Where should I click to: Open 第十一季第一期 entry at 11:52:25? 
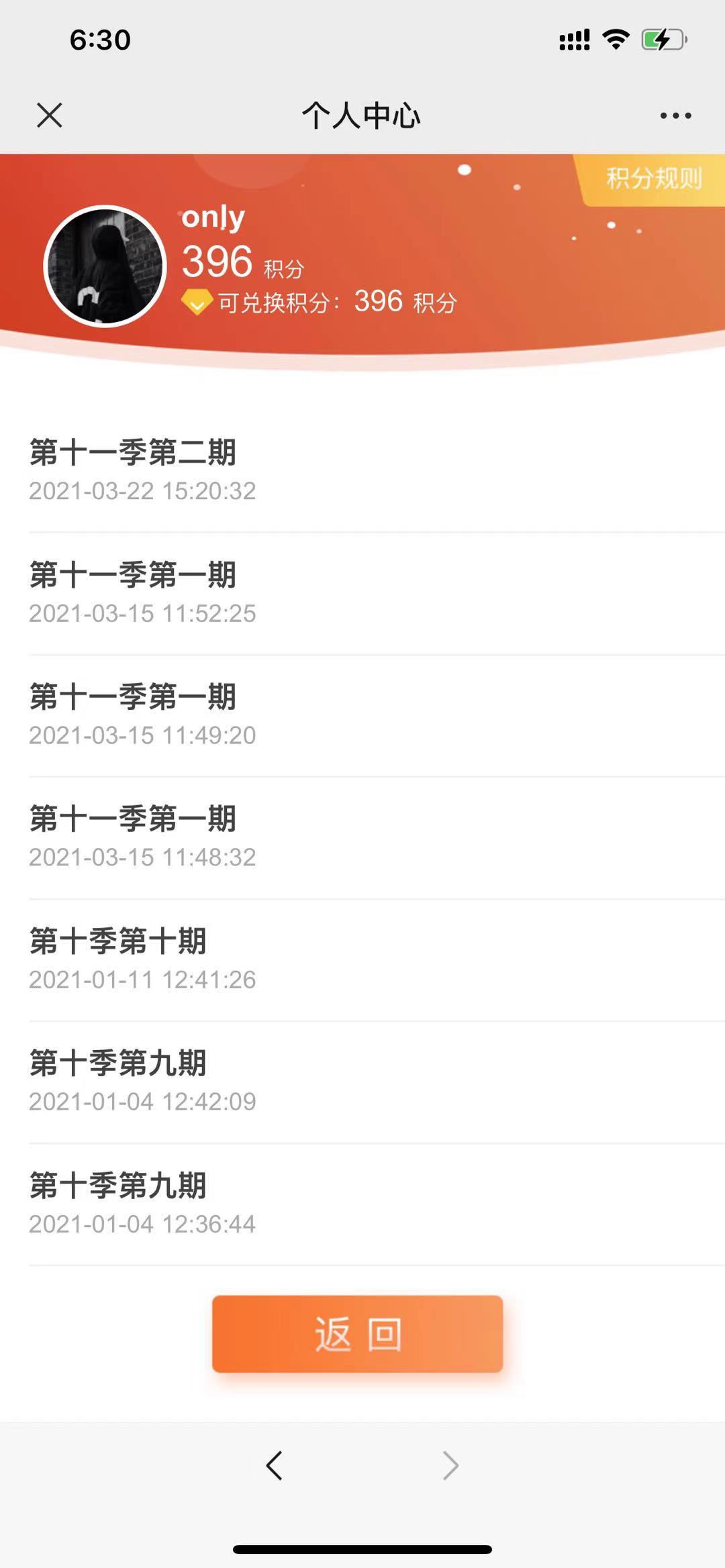tap(362, 593)
